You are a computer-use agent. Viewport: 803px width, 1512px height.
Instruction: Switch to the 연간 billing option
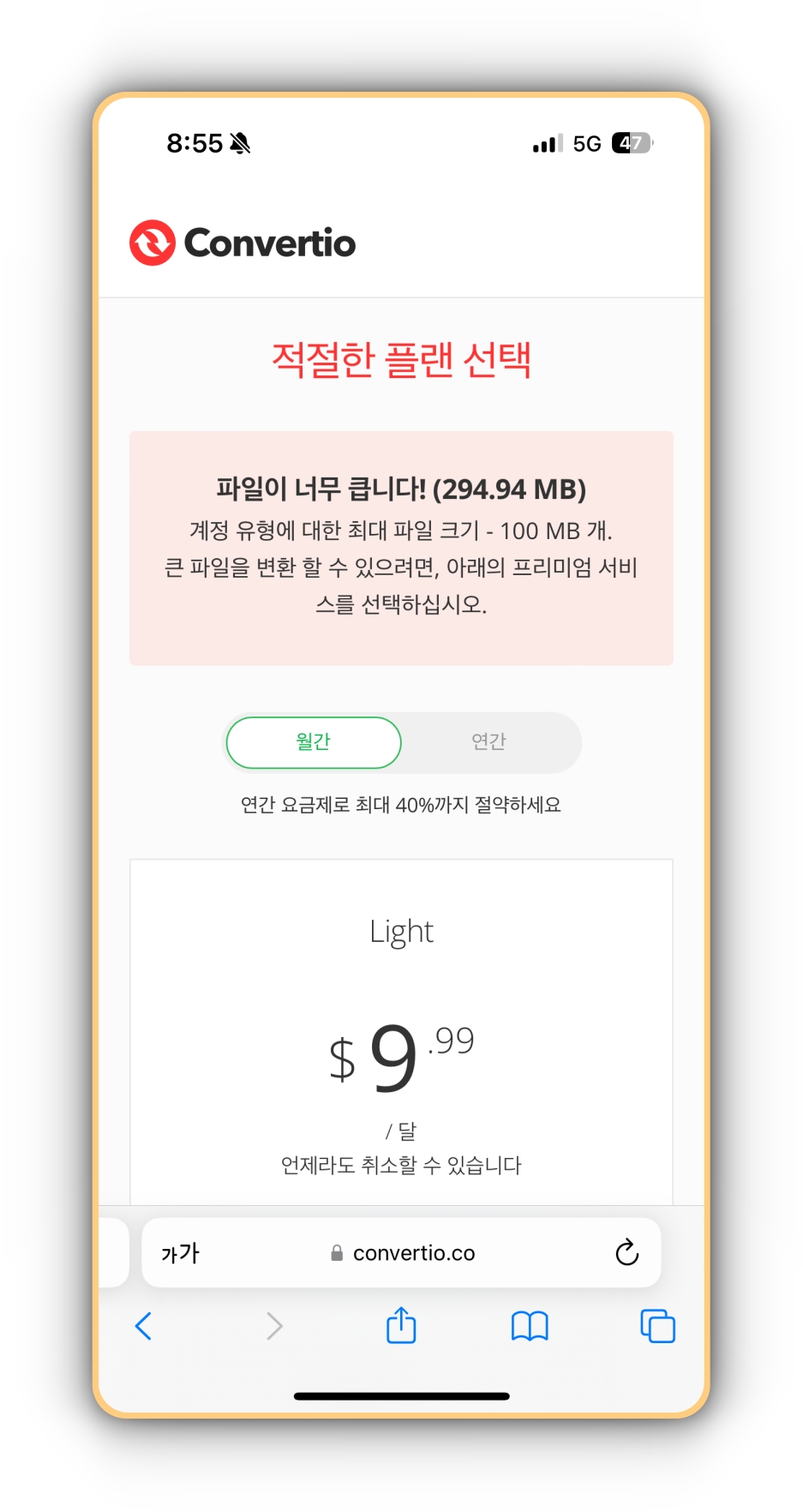pos(488,742)
